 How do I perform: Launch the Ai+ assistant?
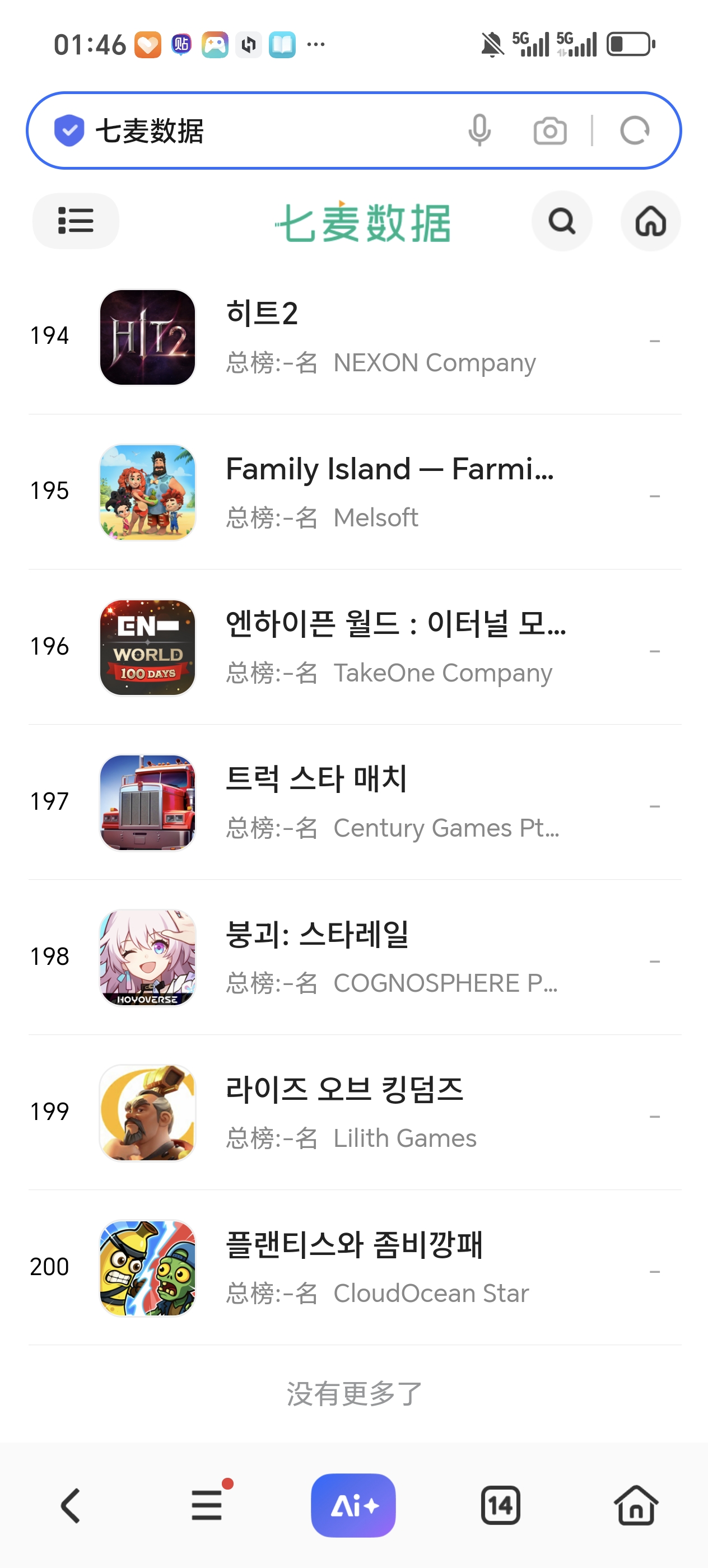coord(353,1505)
